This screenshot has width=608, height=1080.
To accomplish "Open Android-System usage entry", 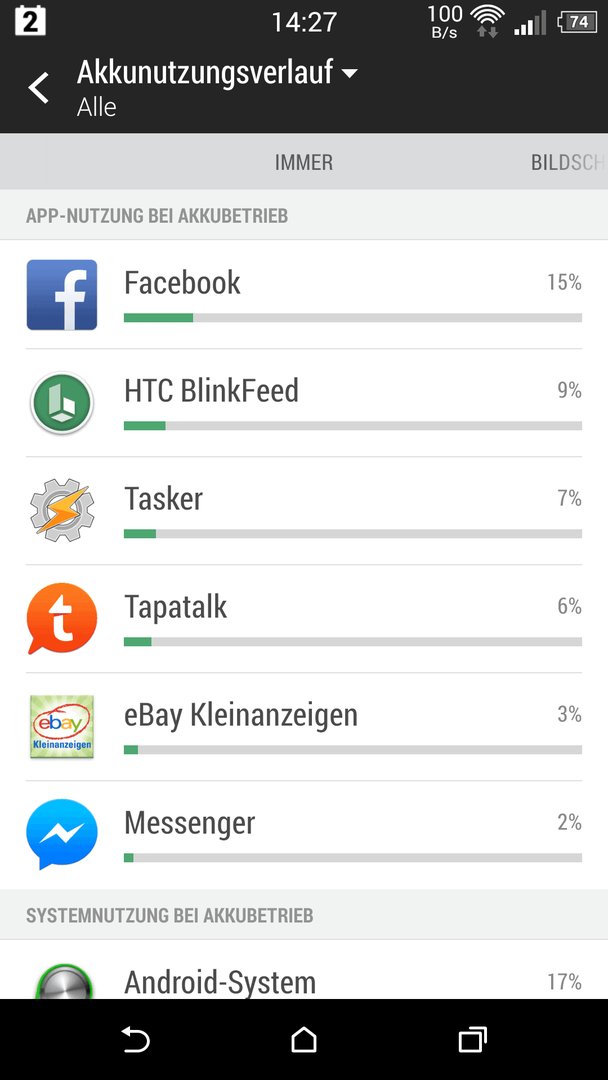I will click(304, 970).
